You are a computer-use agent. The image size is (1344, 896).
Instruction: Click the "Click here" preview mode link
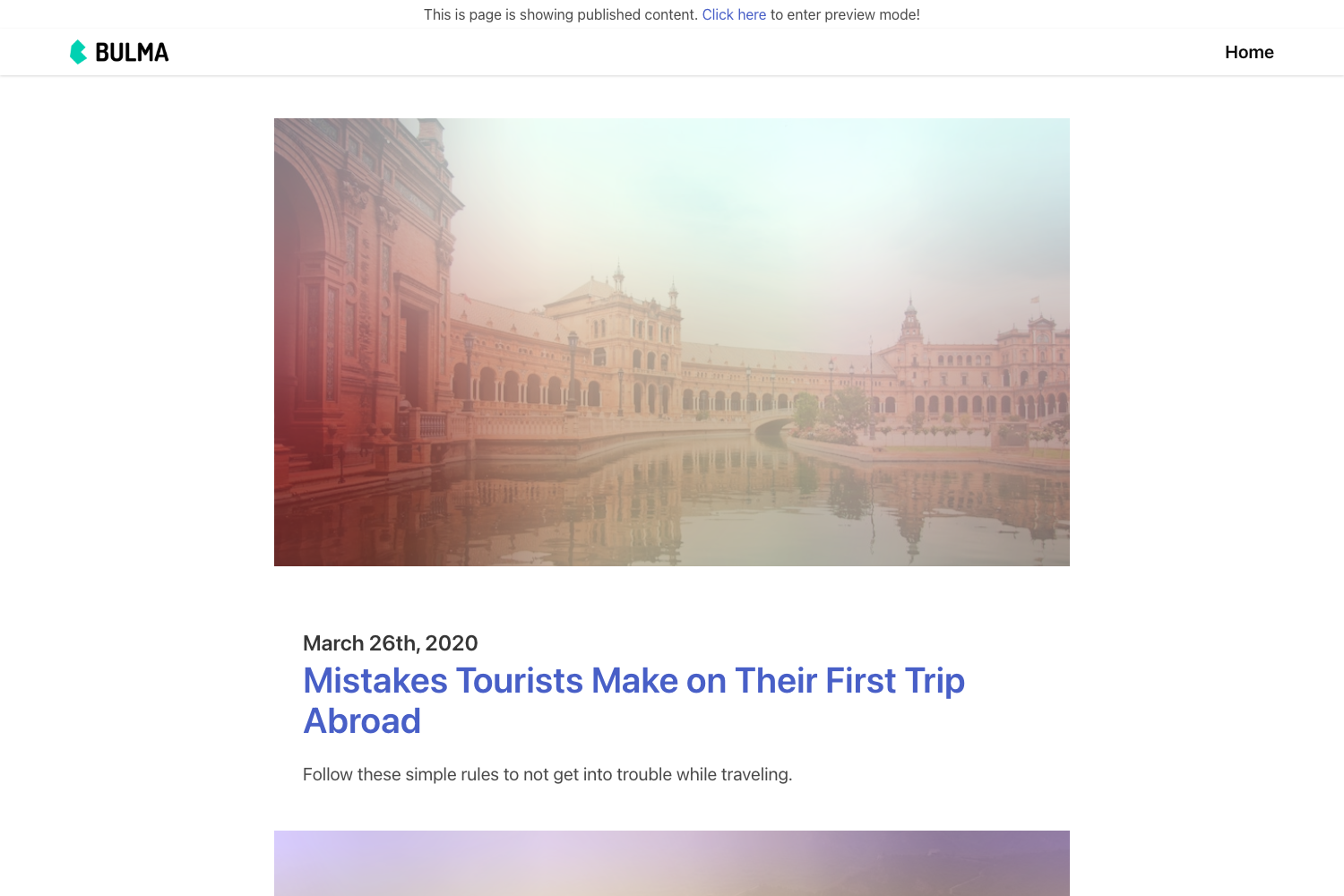pyautogui.click(x=734, y=14)
